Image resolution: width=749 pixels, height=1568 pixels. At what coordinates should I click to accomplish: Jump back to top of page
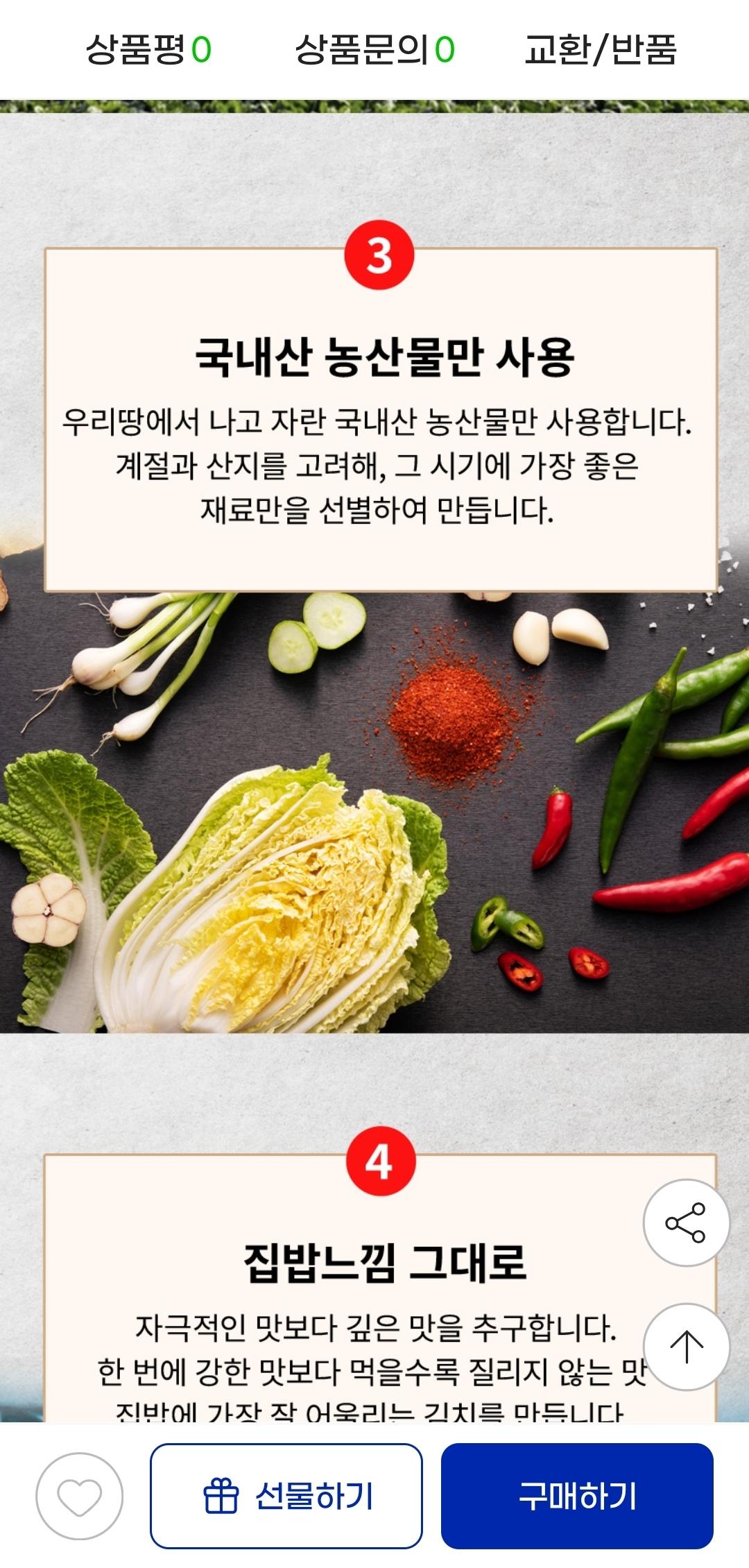pos(686,1346)
